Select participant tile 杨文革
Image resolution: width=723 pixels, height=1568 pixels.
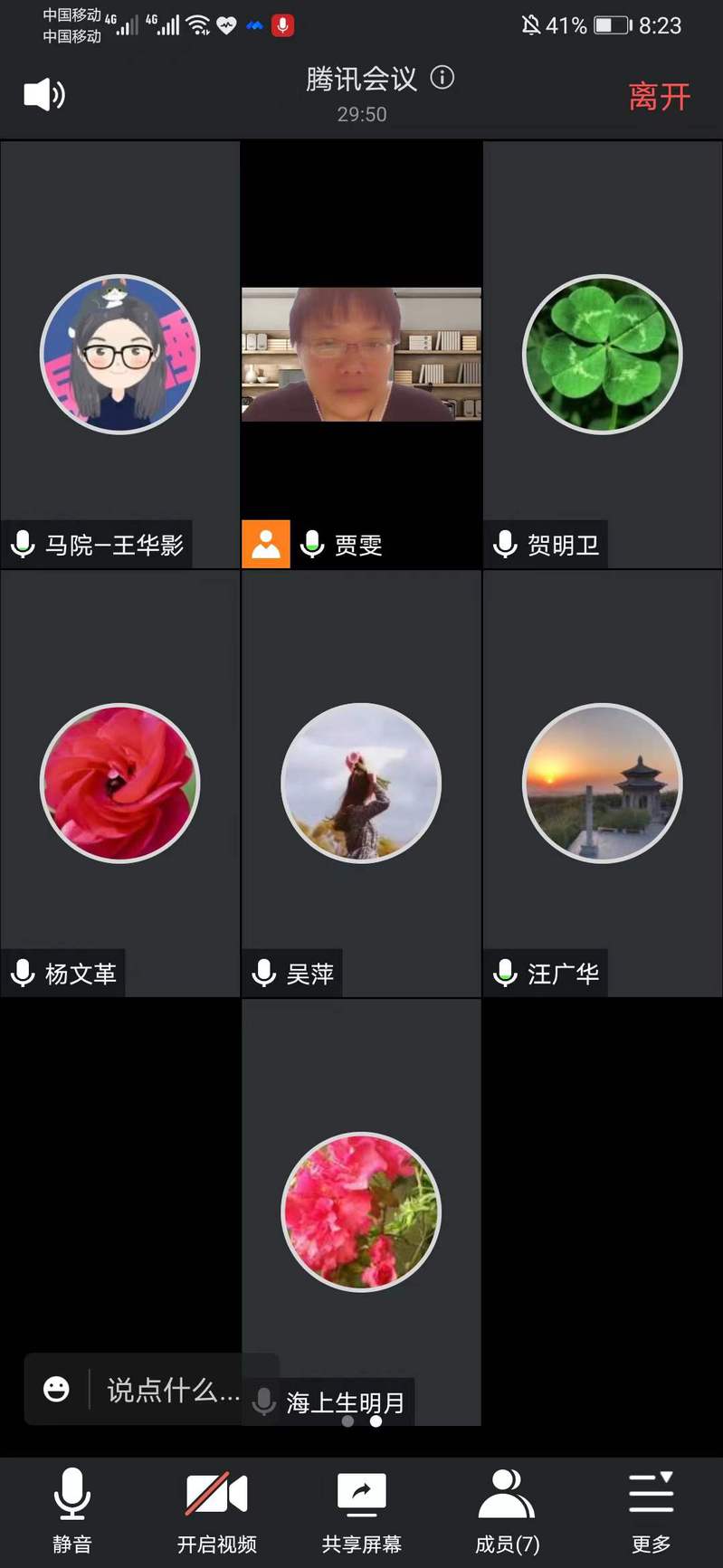pyautogui.click(x=119, y=784)
